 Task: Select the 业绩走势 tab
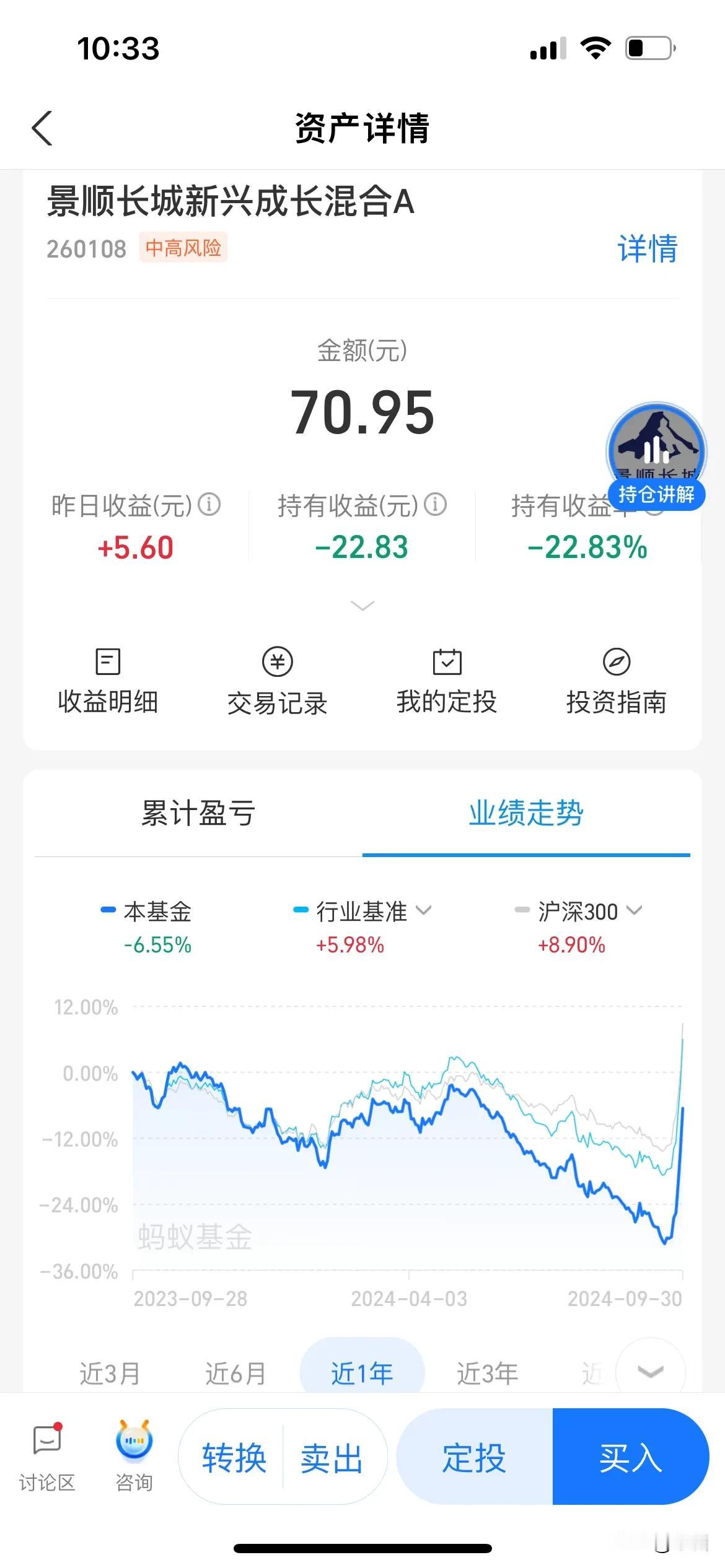526,813
